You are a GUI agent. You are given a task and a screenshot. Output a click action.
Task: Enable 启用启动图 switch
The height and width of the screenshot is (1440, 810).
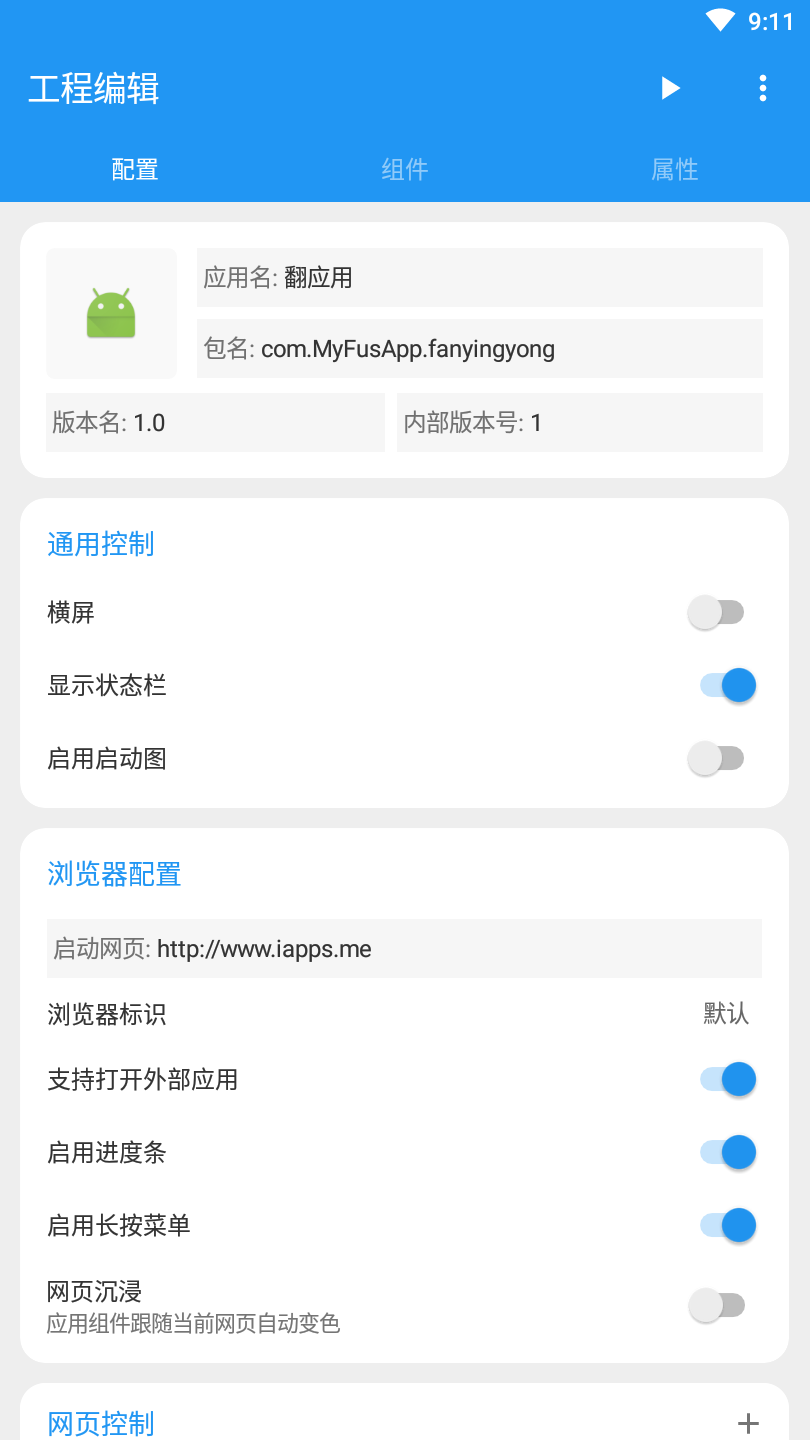[x=716, y=758]
